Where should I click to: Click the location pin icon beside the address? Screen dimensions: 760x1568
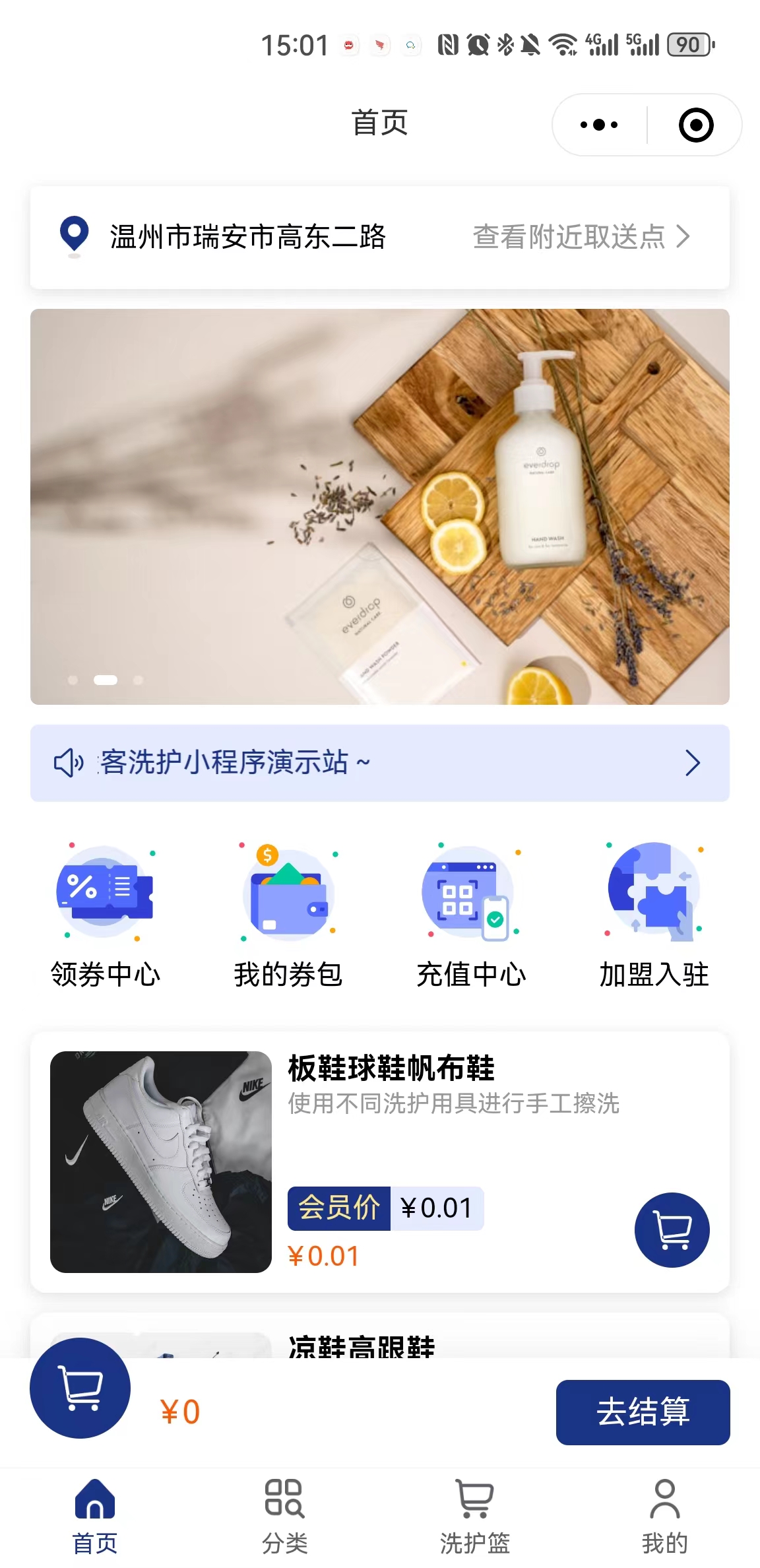(71, 236)
